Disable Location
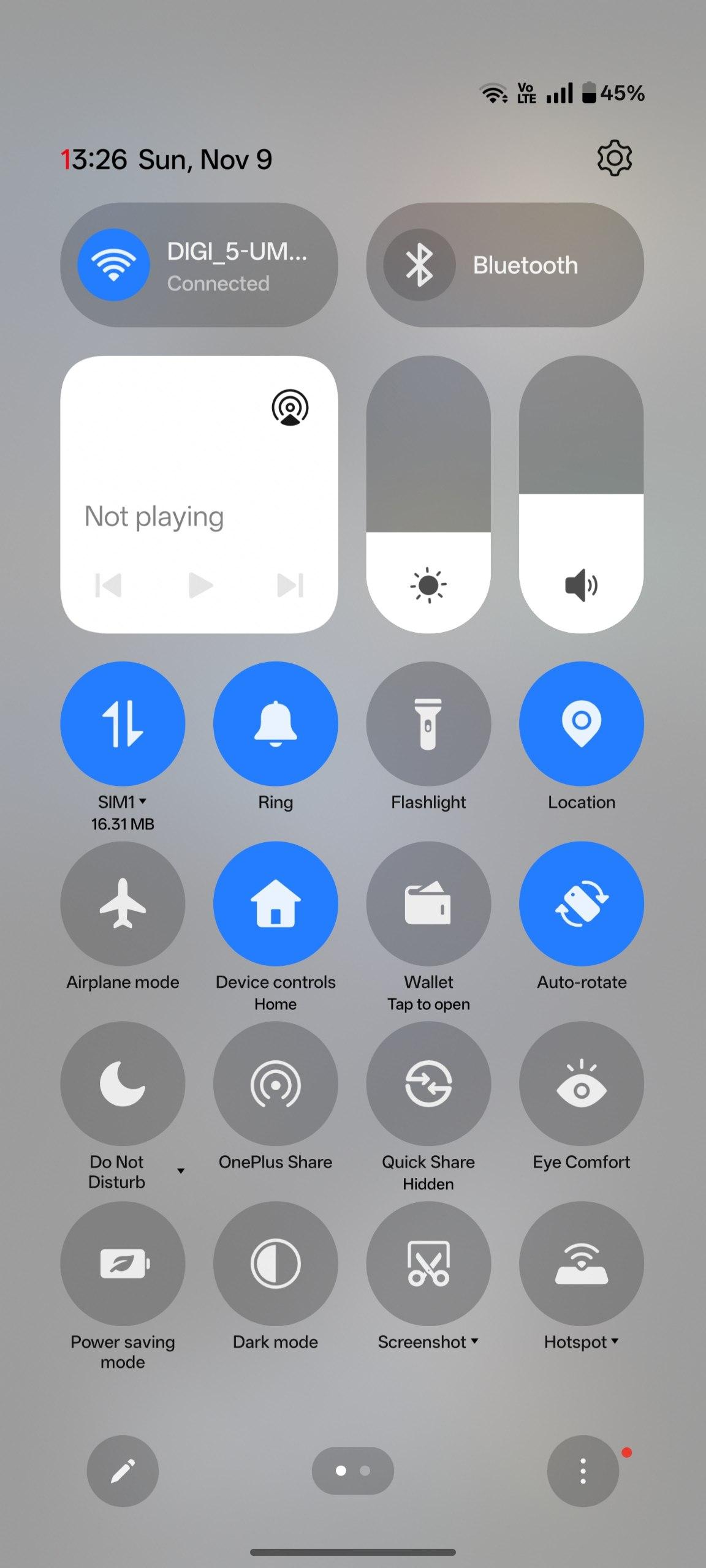706x1568 pixels. click(581, 723)
